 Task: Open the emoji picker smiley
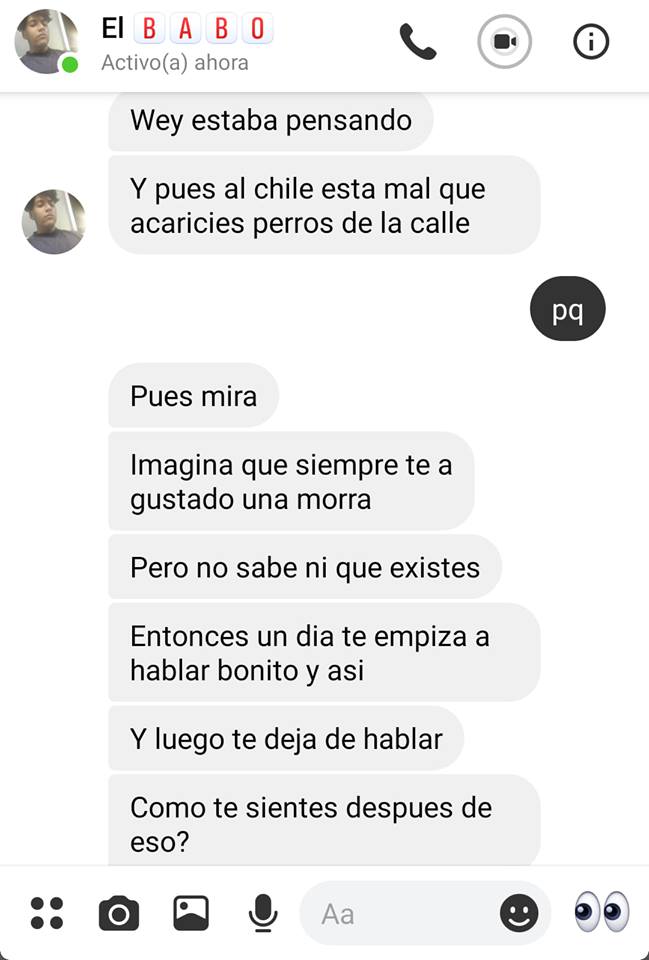coord(518,913)
